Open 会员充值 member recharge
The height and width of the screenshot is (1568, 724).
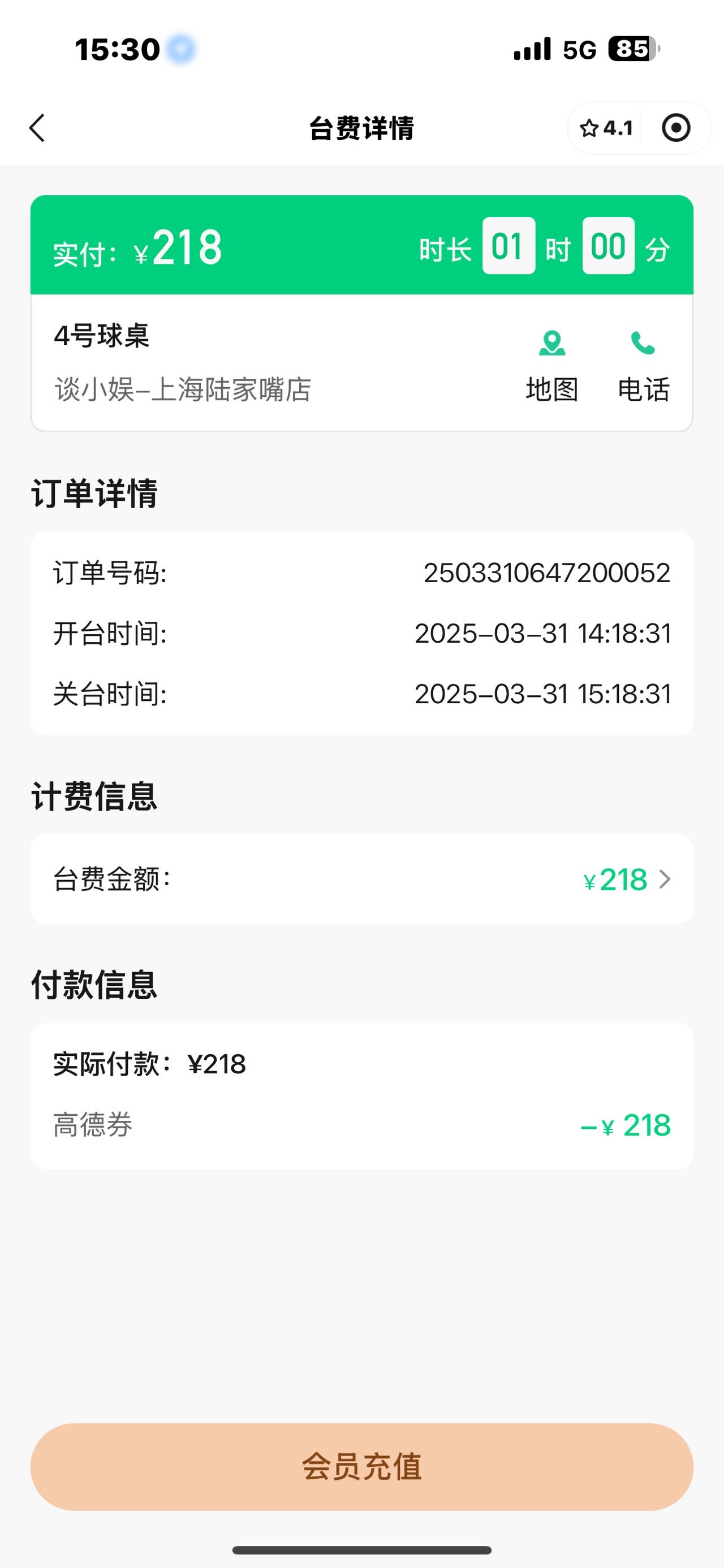point(361,1467)
